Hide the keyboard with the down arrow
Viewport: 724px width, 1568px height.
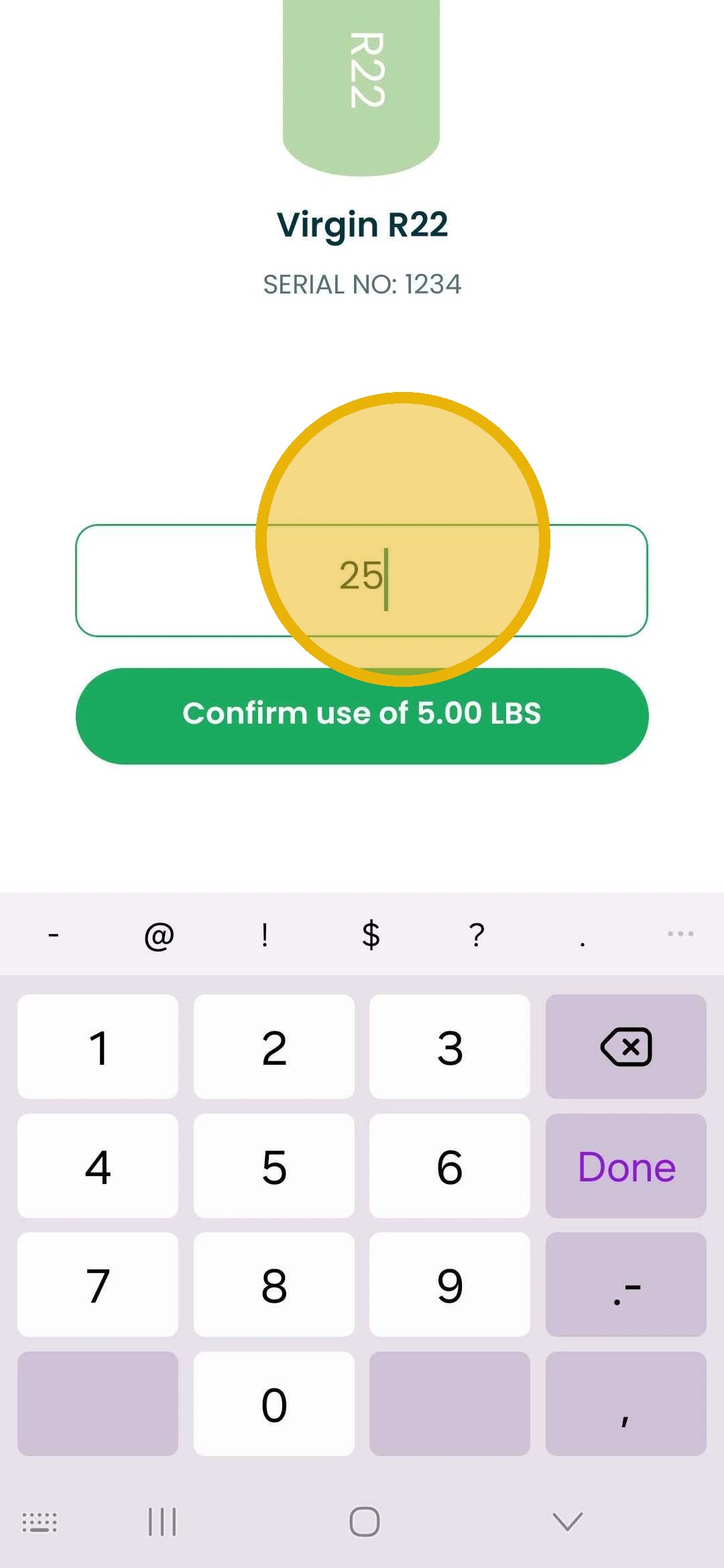567,1521
